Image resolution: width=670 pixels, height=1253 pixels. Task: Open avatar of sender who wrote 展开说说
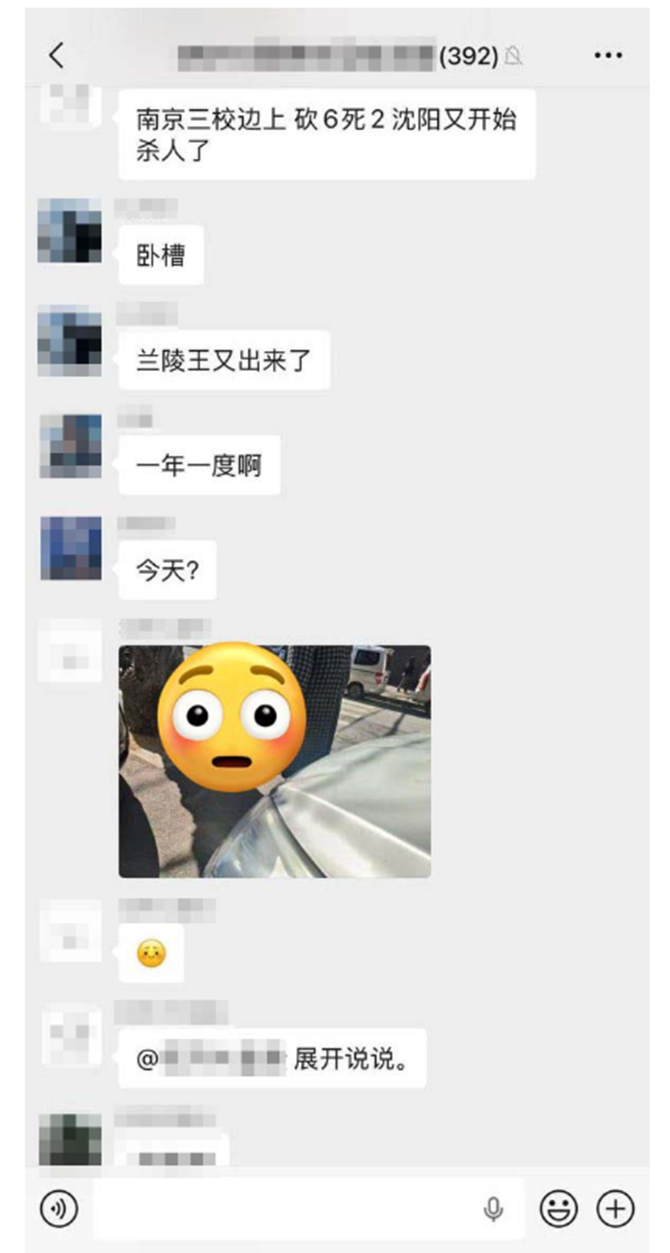click(x=70, y=1036)
